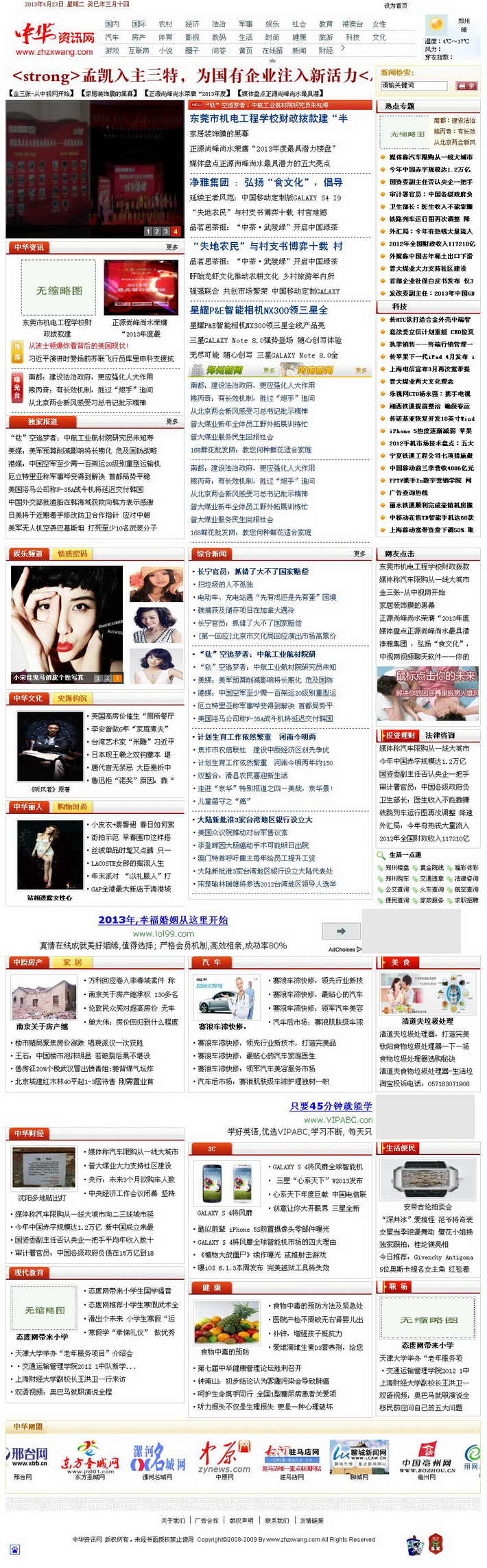This screenshot has width=487, height=1568.
Task: Open 更多 beside 中华资讯
Action: tap(171, 247)
